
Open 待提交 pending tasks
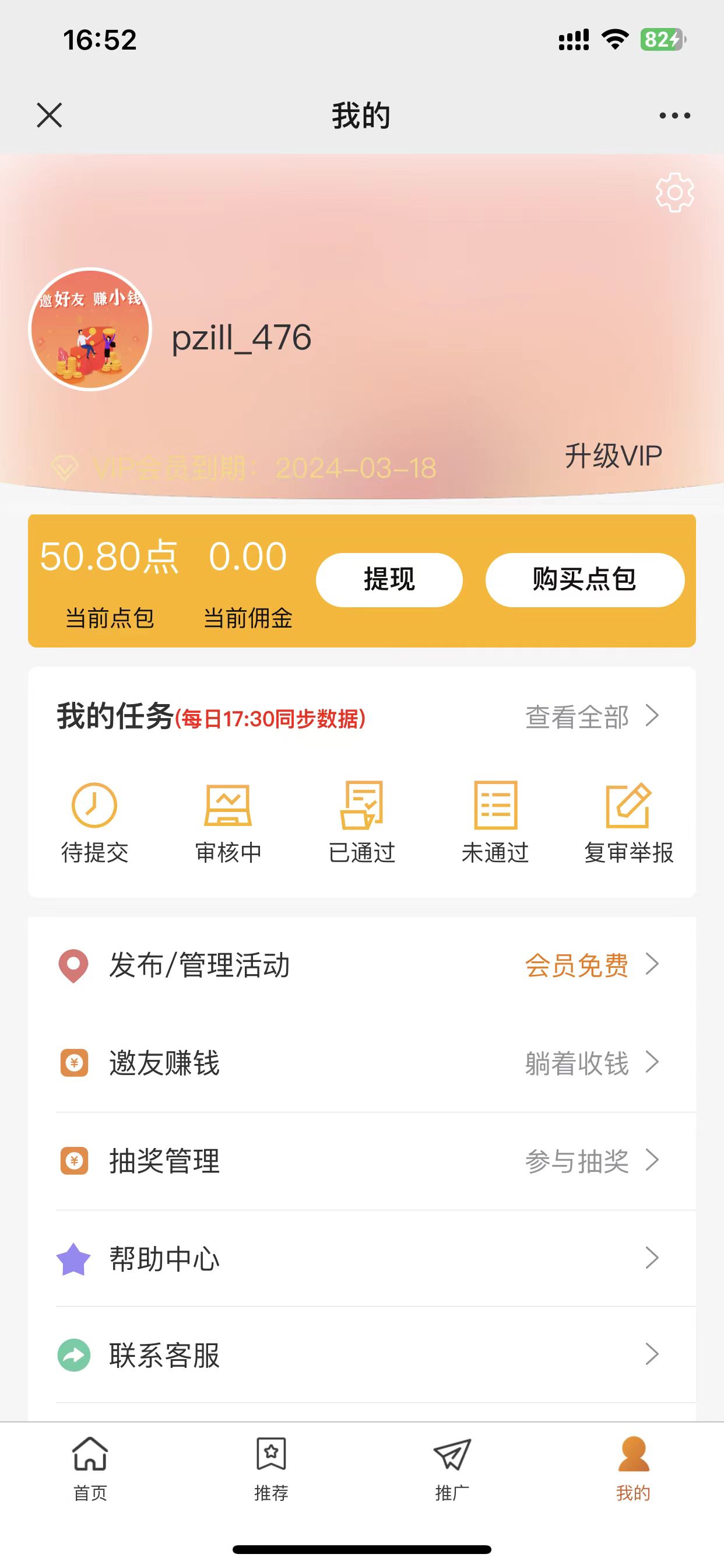94,821
